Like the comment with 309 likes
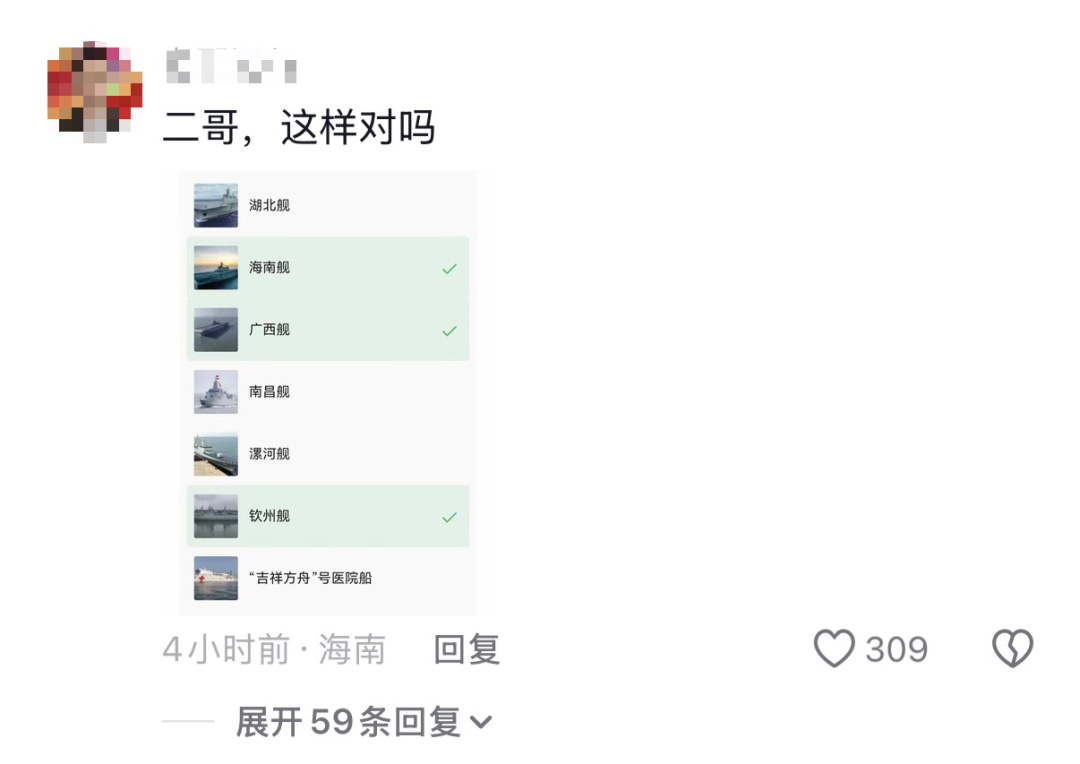 [x=834, y=649]
